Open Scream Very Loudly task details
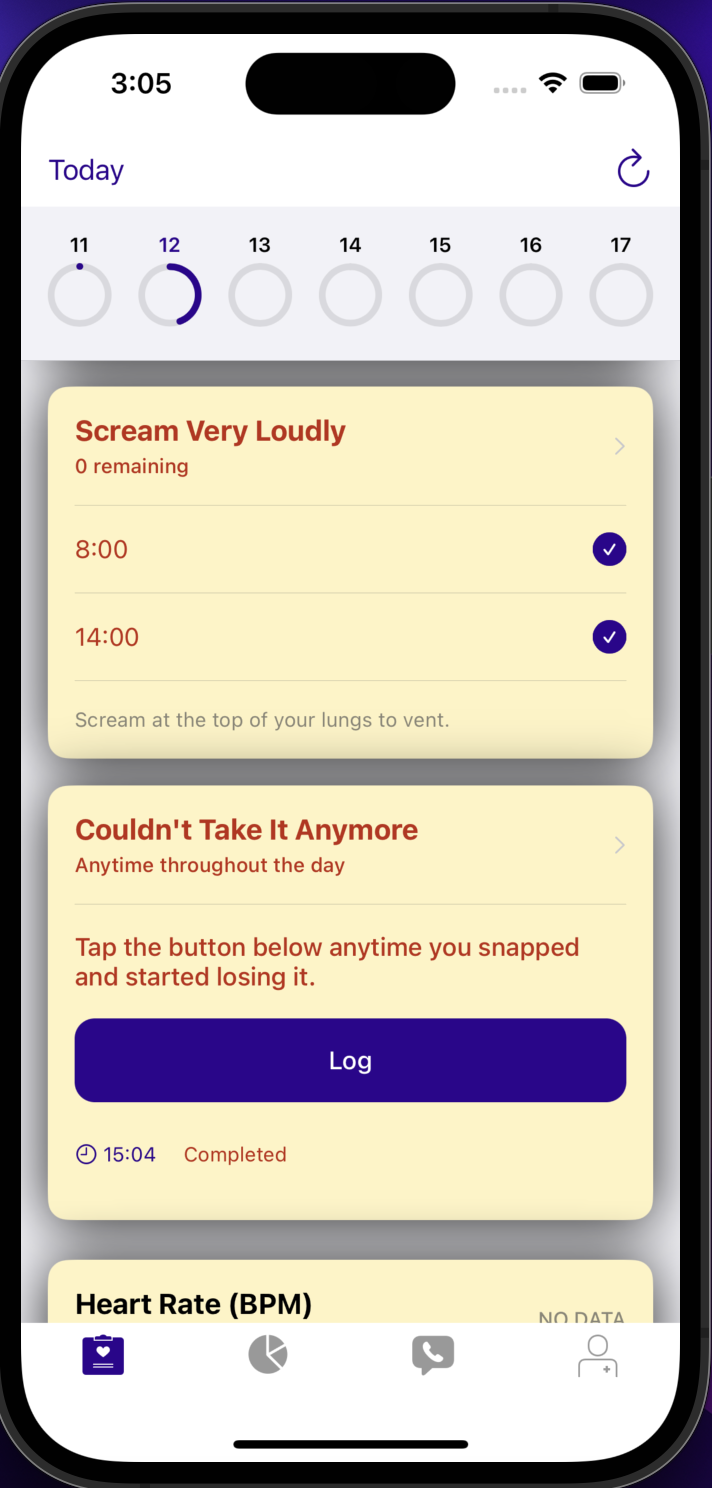This screenshot has height=1488, width=712. click(350, 446)
